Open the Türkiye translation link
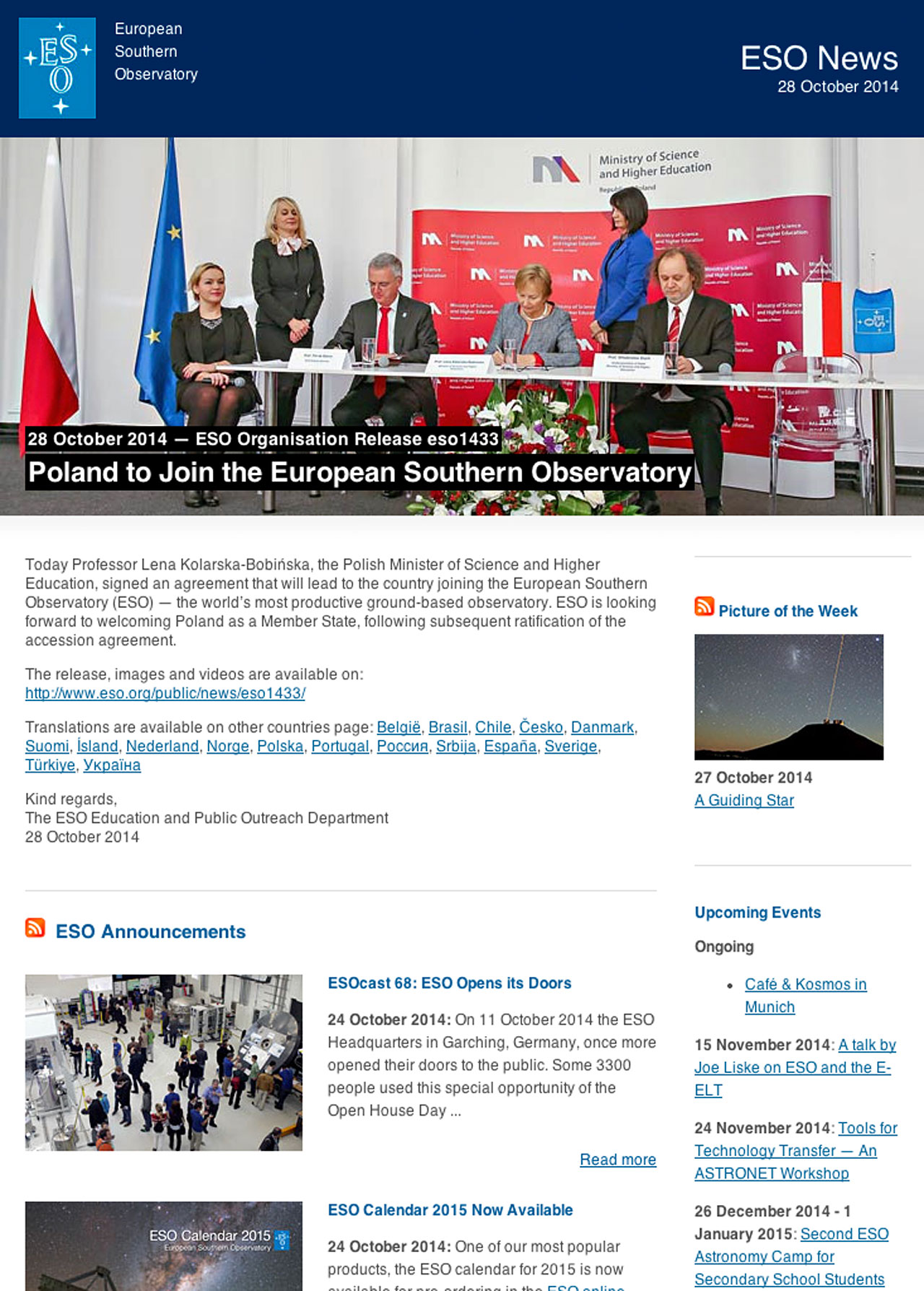Image resolution: width=924 pixels, height=1291 pixels. [x=50, y=765]
